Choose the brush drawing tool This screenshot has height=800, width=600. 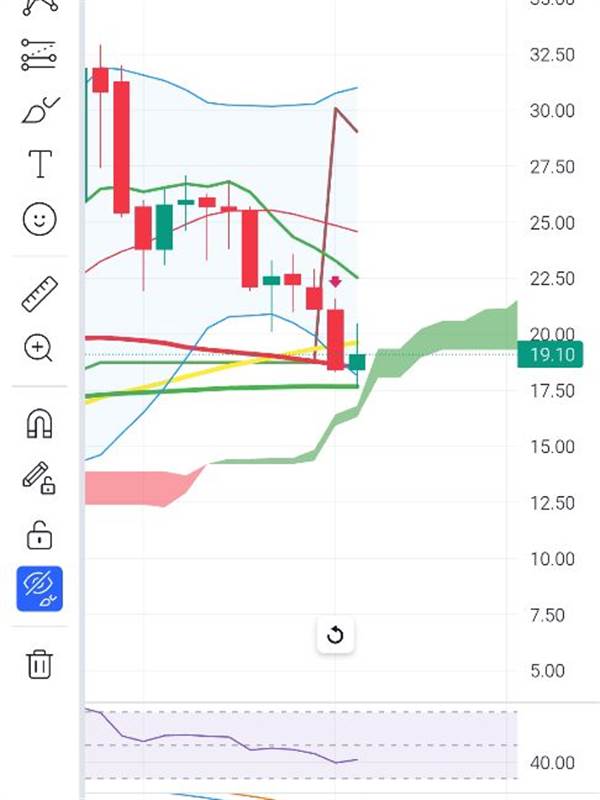tap(39, 110)
